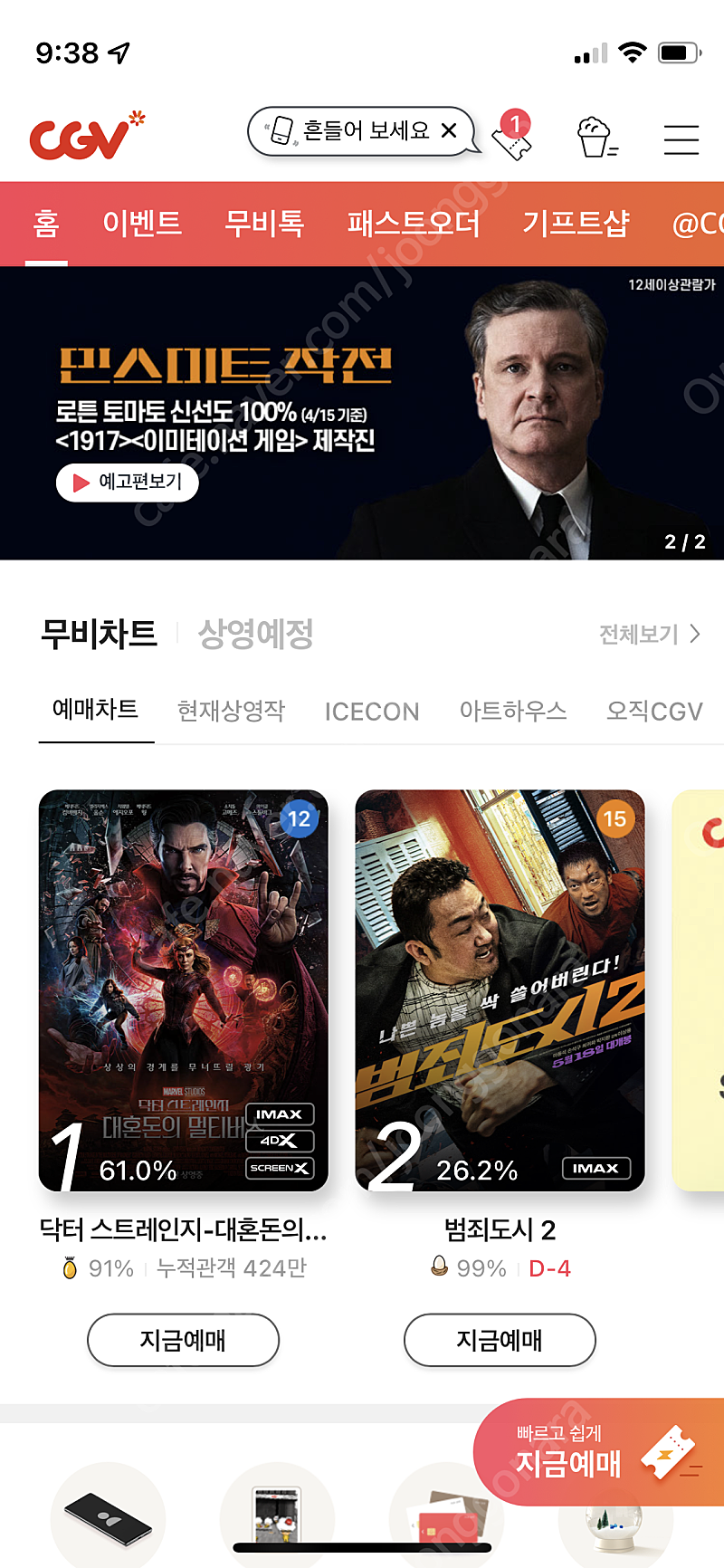Tap the 2/2 banner page indicator
Screen dimensions: 724x1568
click(683, 540)
